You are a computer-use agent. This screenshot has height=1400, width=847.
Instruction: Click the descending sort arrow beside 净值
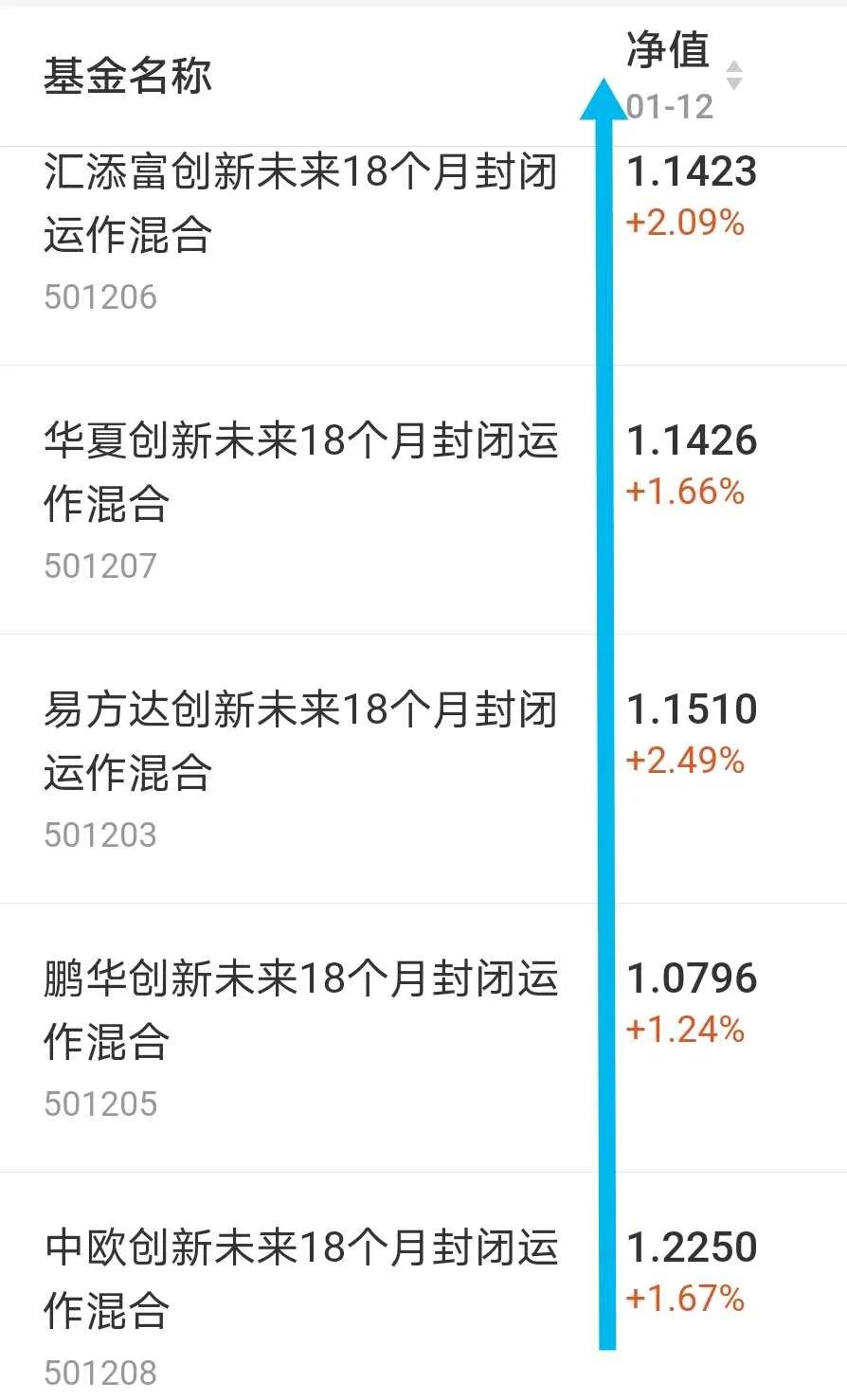point(734,85)
